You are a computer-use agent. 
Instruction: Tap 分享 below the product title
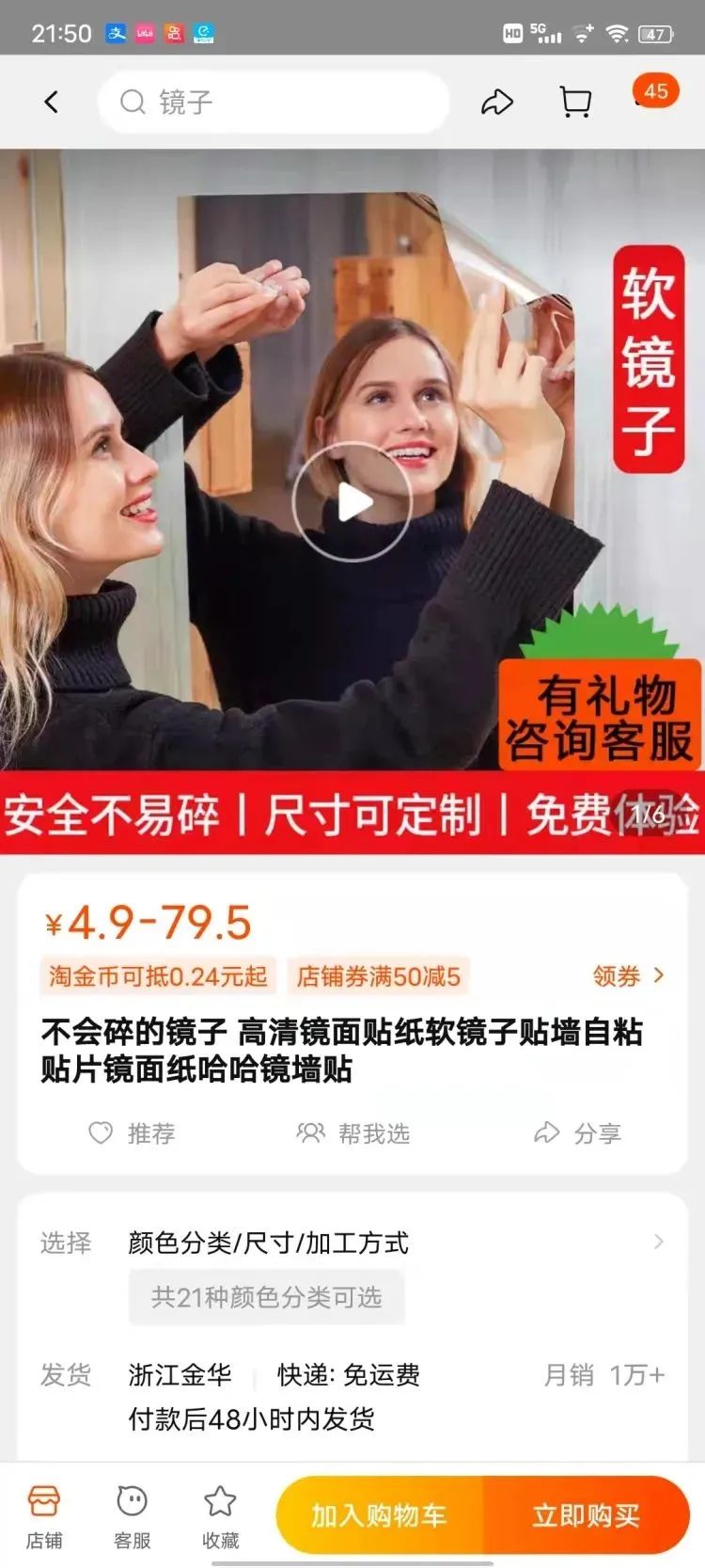pyautogui.click(x=577, y=1132)
